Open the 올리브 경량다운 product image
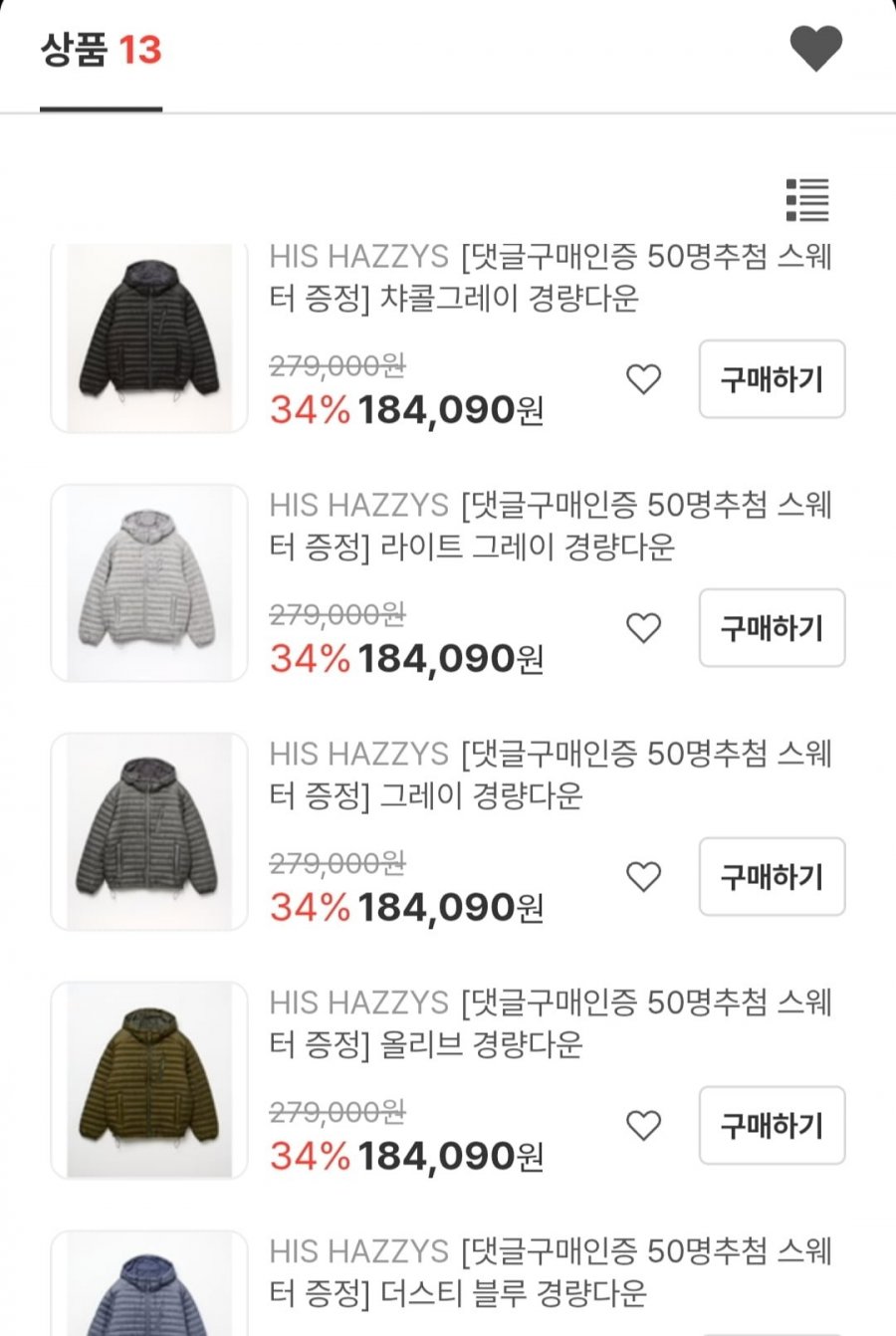 point(149,1081)
